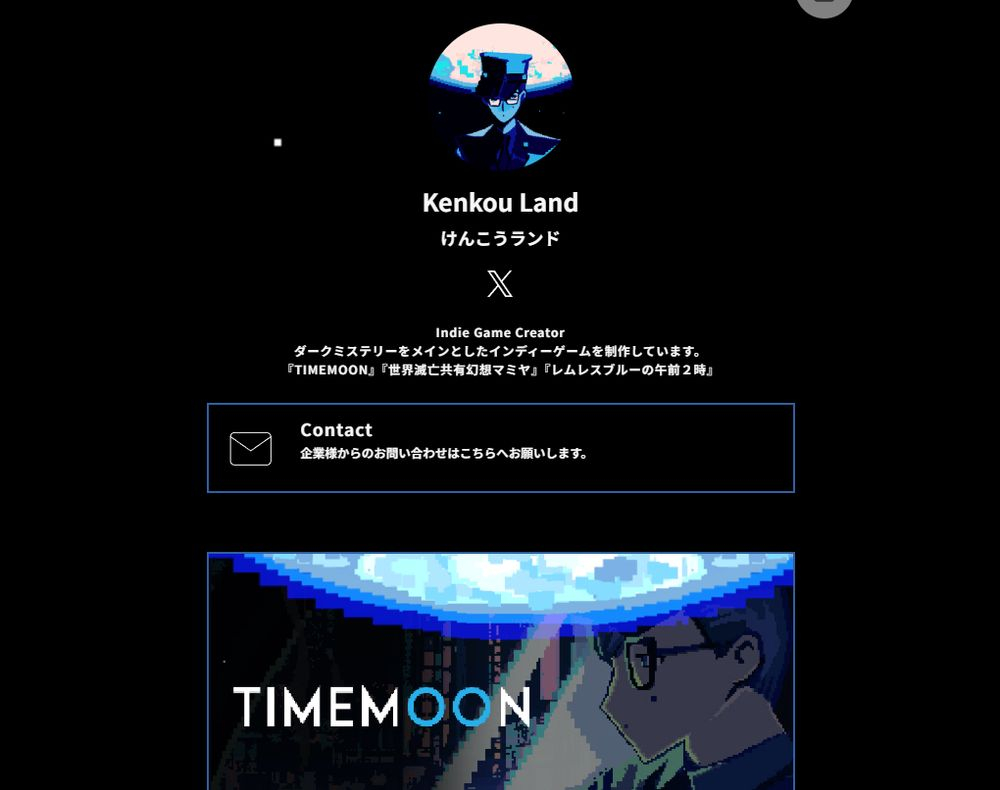This screenshot has height=790, width=1000.
Task: Open the Contact card
Action: (x=500, y=448)
